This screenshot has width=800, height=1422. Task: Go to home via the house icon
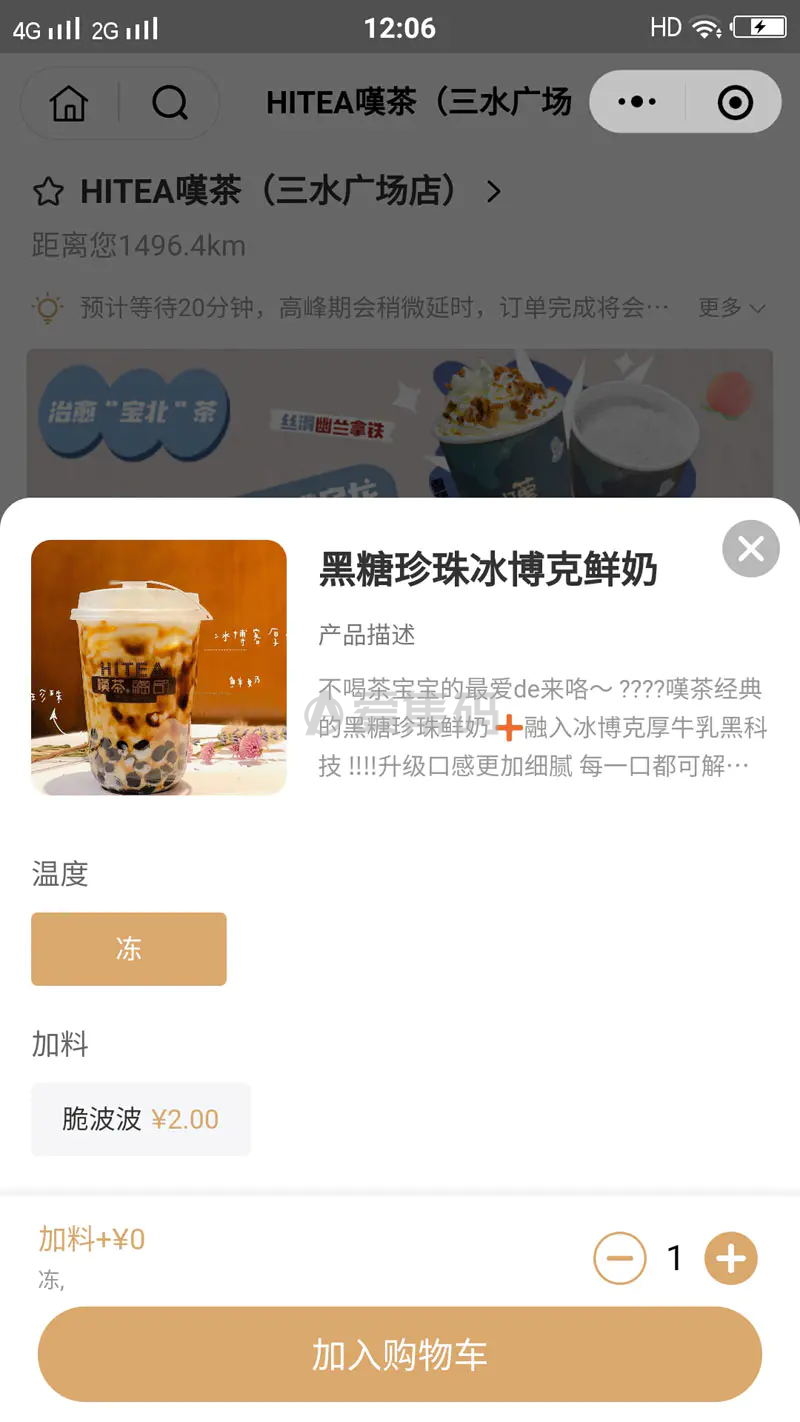[69, 102]
